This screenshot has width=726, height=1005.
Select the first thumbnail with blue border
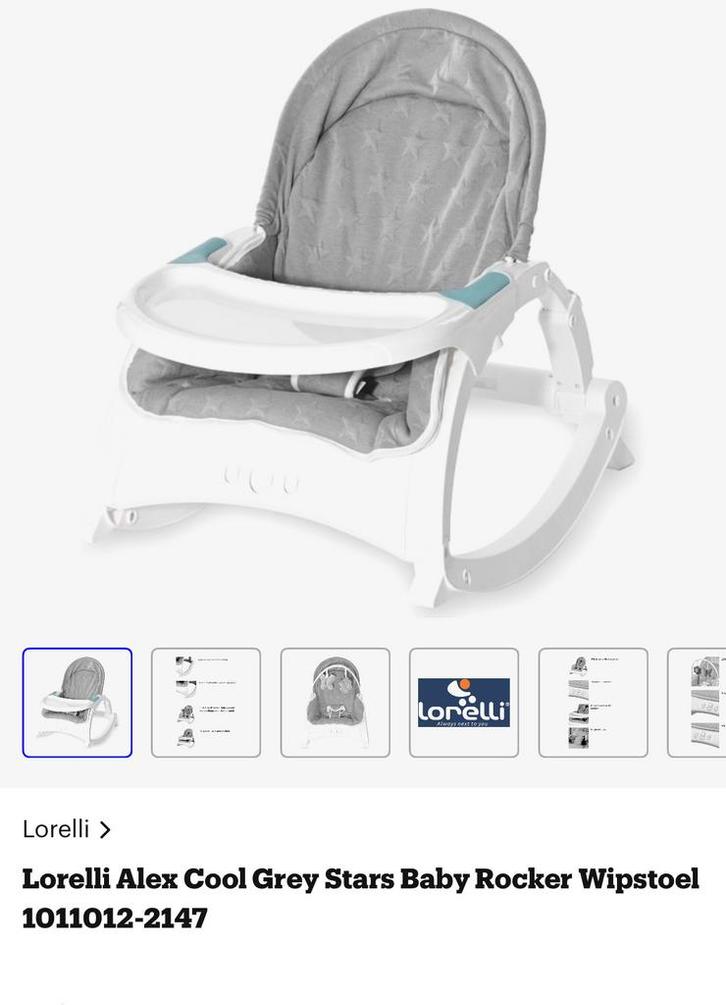77,703
